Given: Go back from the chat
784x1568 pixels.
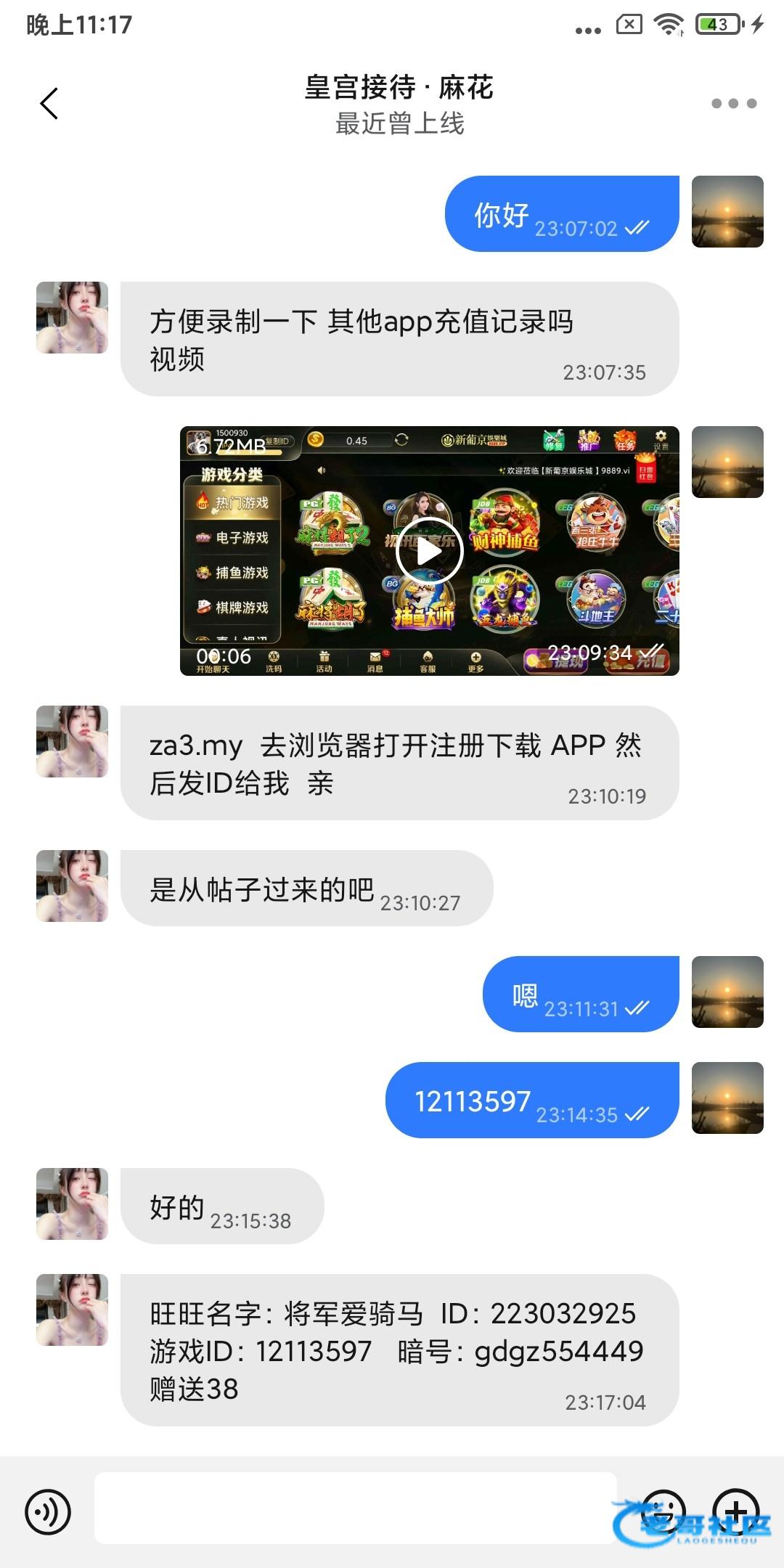Looking at the screenshot, I should 49,104.
